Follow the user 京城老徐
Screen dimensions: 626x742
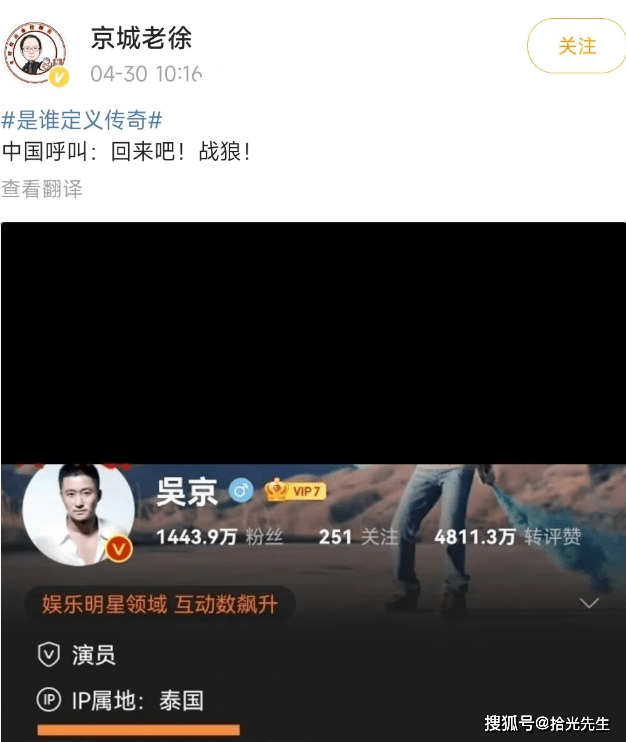point(576,46)
